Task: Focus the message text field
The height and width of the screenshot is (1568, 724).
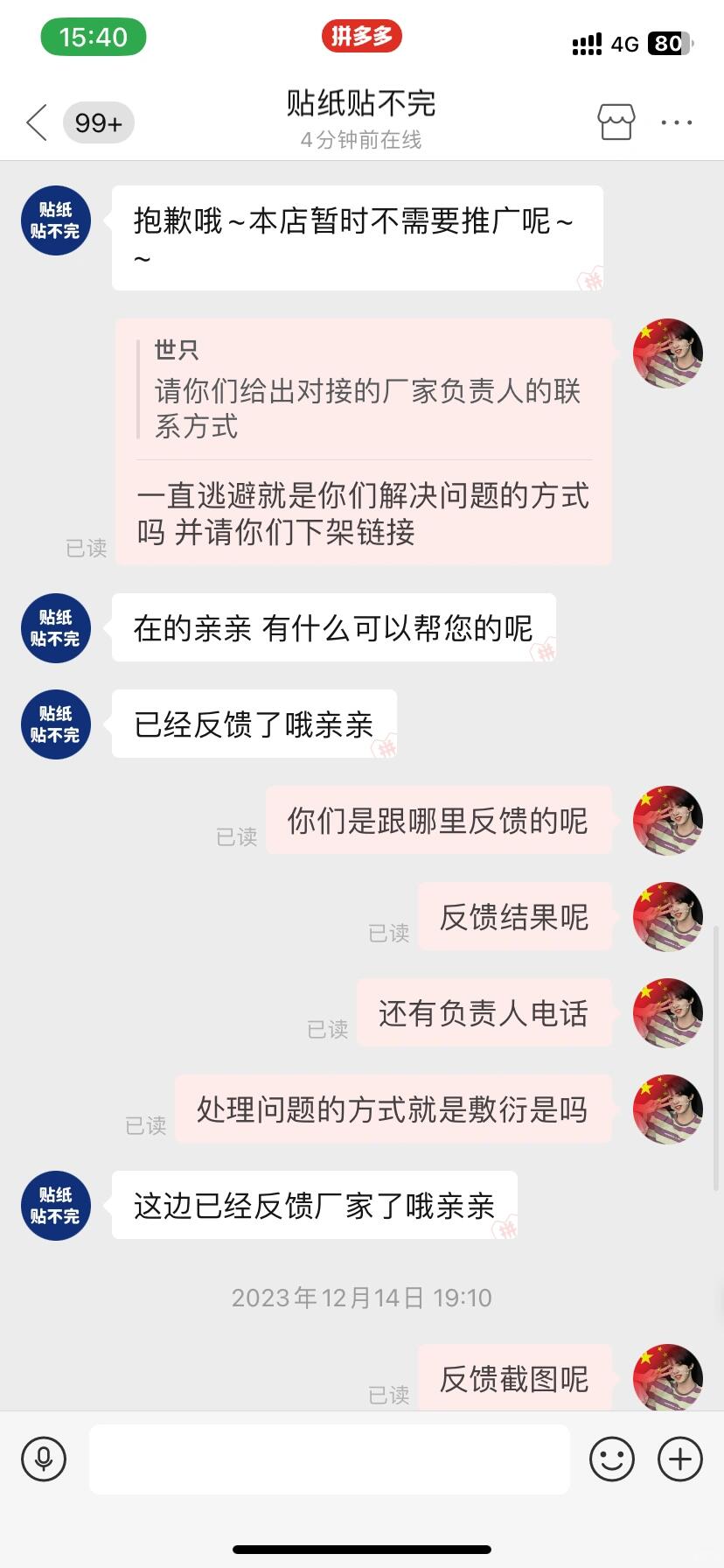Action: [329, 1459]
